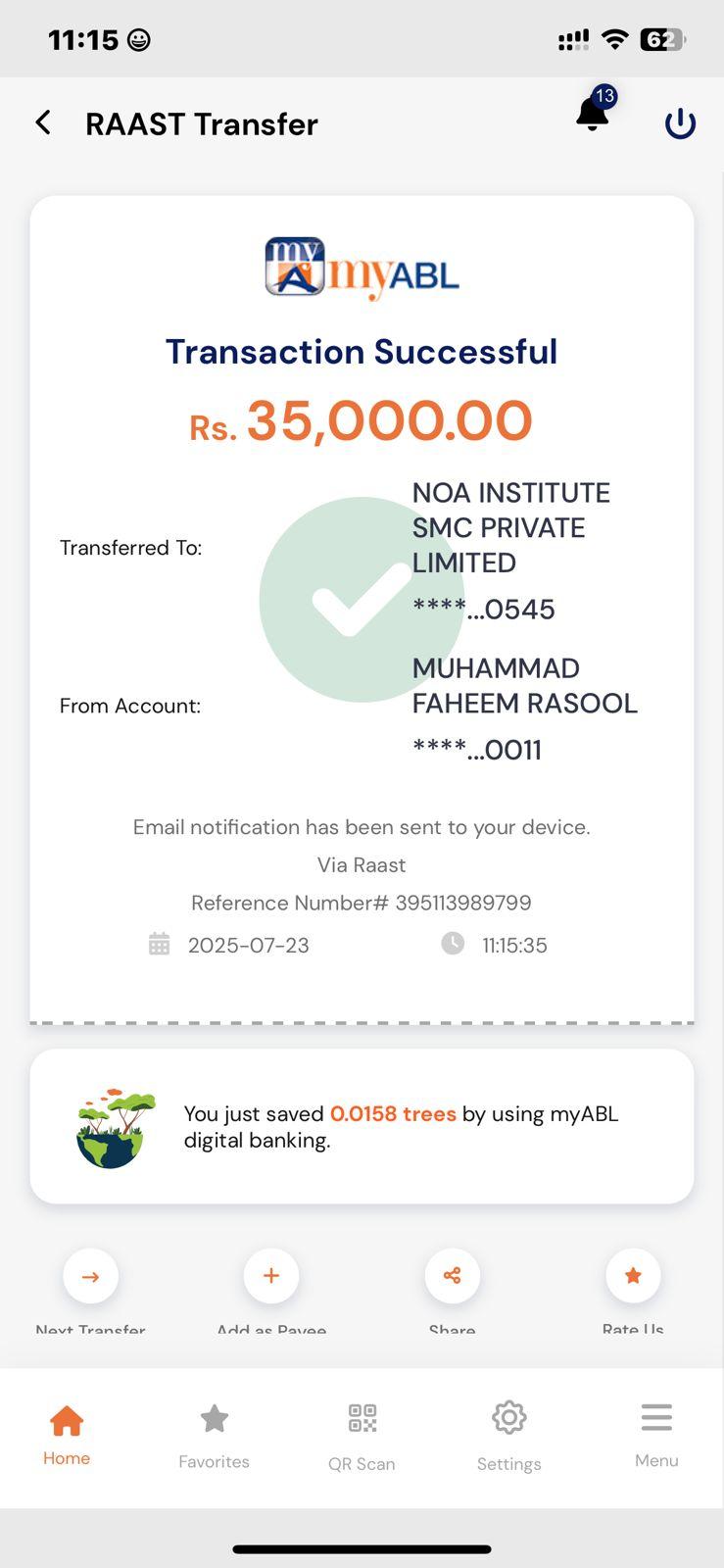Open the Settings tab

coord(508,1435)
